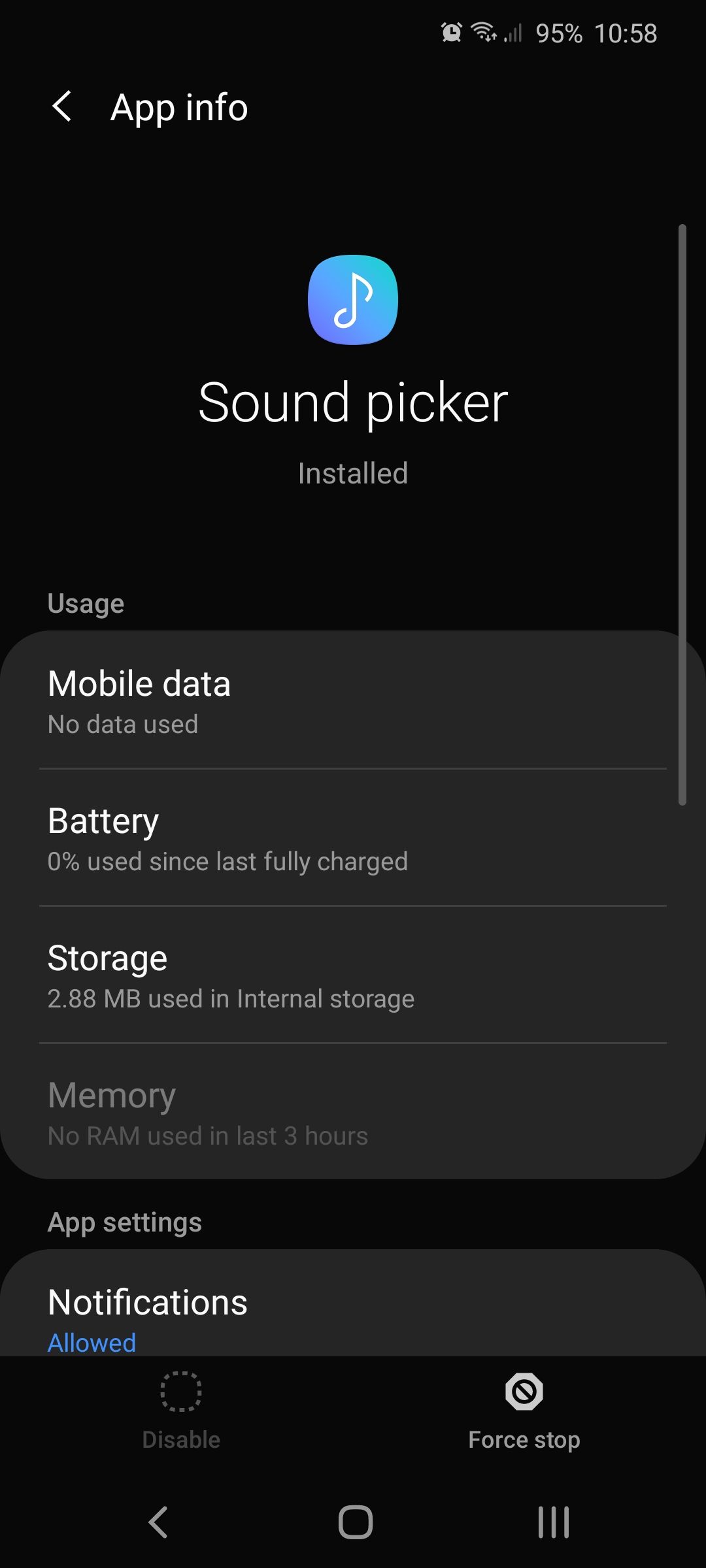
Task: Expand Battery usage information
Action: click(353, 838)
